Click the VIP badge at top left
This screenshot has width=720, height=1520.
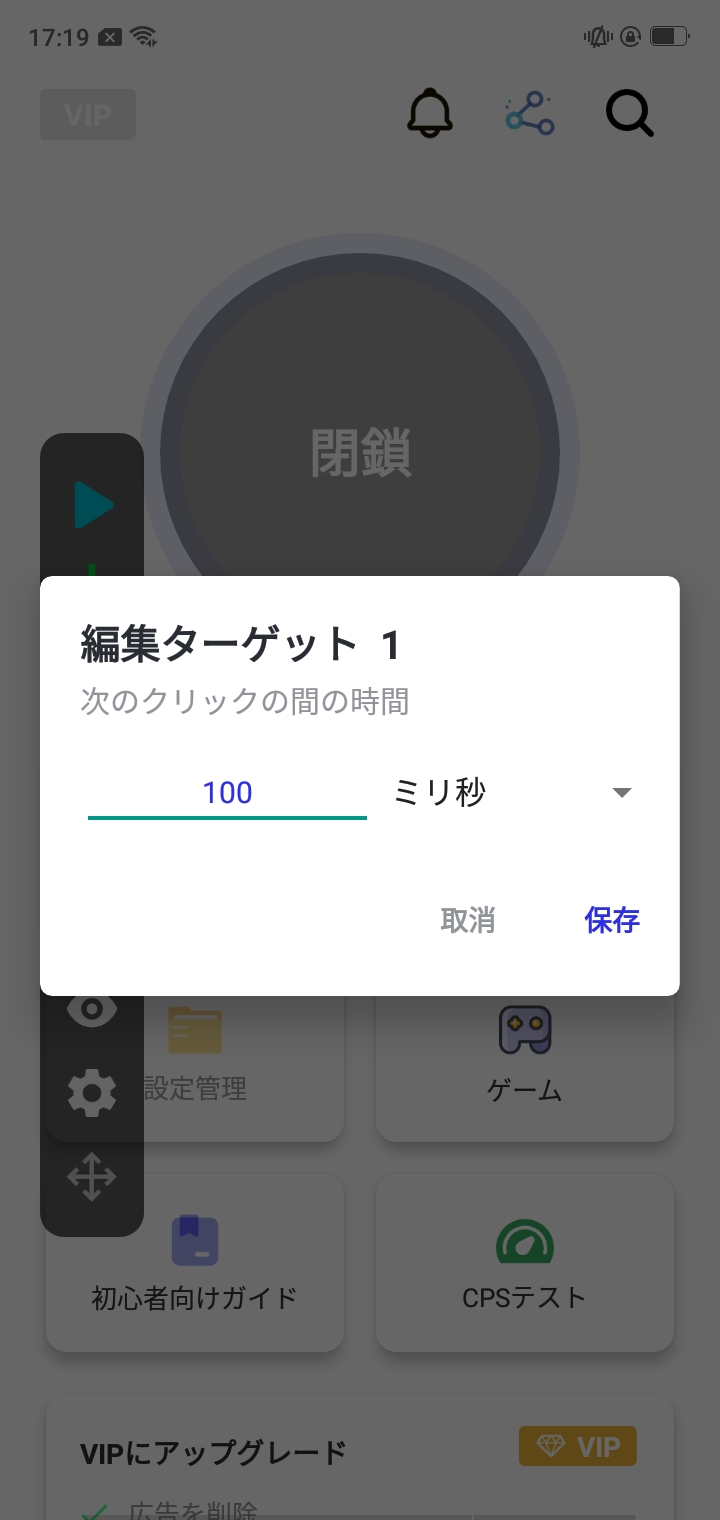87,114
